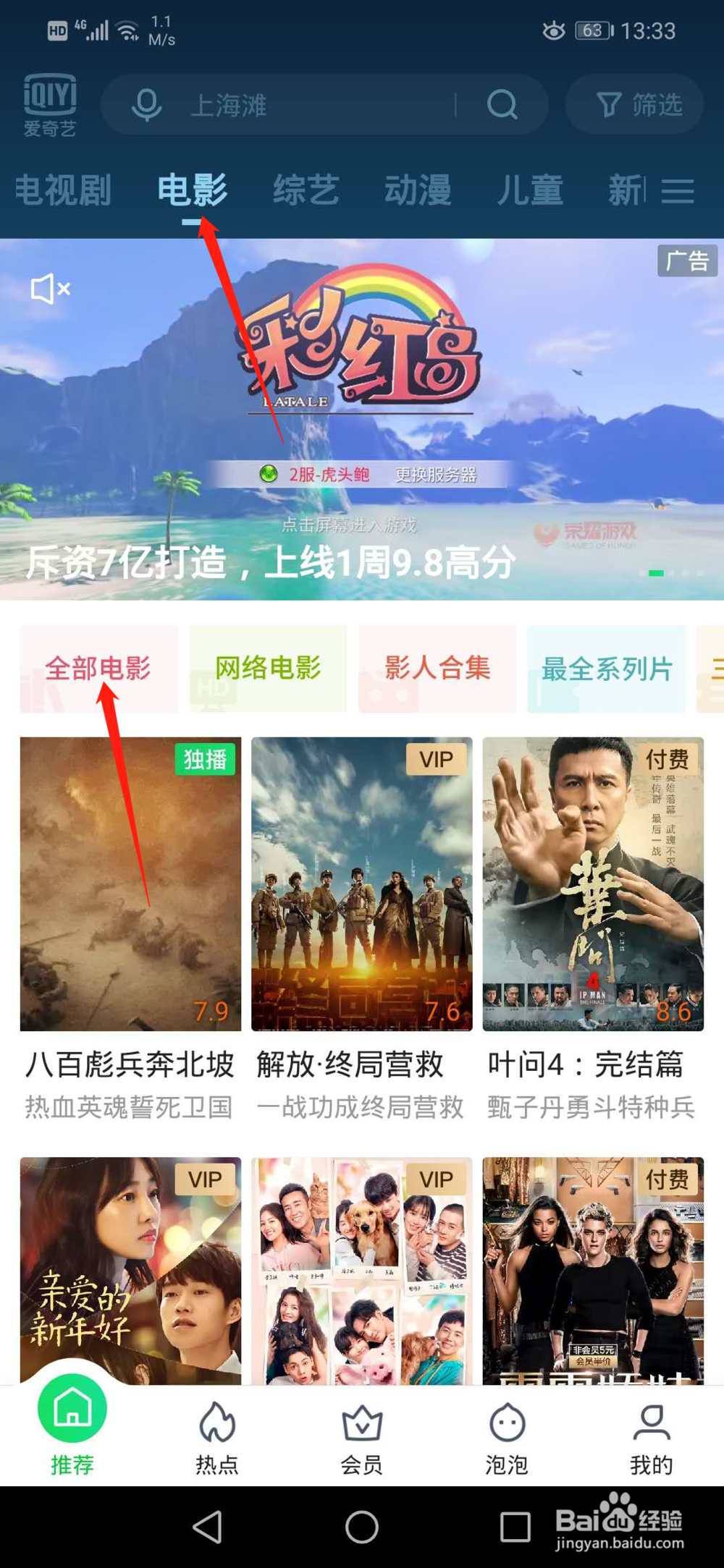Switch to the 动漫 tab
The image size is (724, 1568).
418,190
